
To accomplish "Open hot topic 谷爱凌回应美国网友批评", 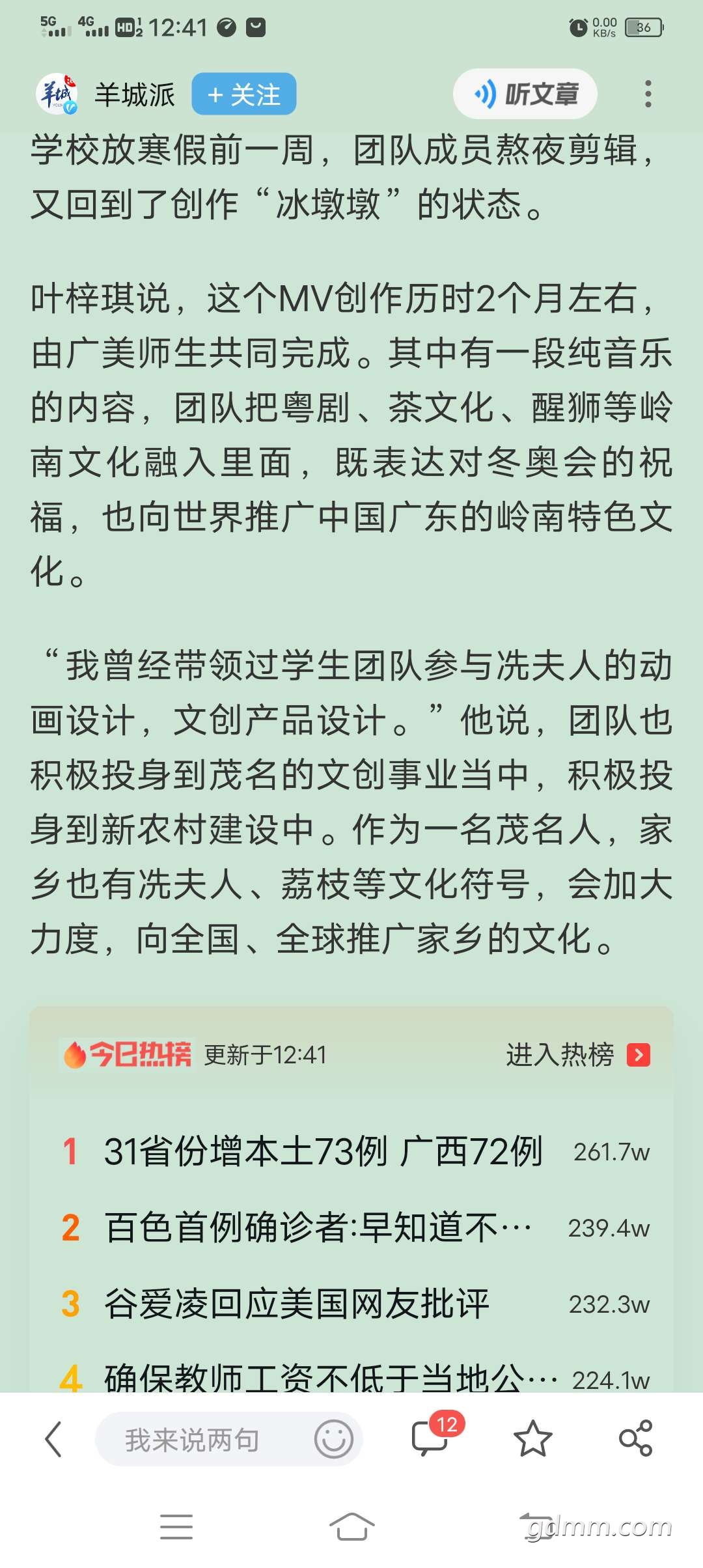I will pos(296,1304).
